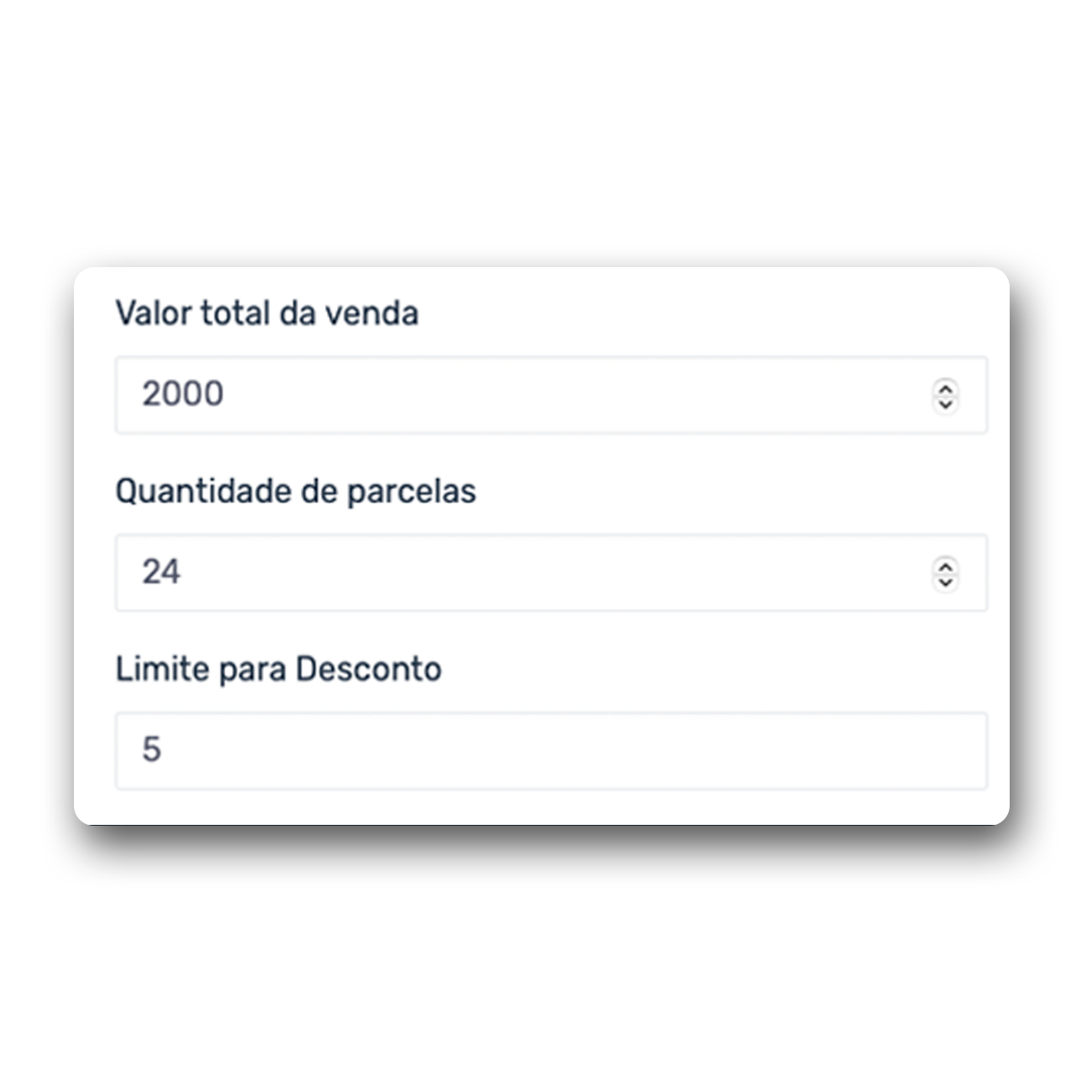Adjust the sale value with its stepper arrows

click(x=945, y=396)
